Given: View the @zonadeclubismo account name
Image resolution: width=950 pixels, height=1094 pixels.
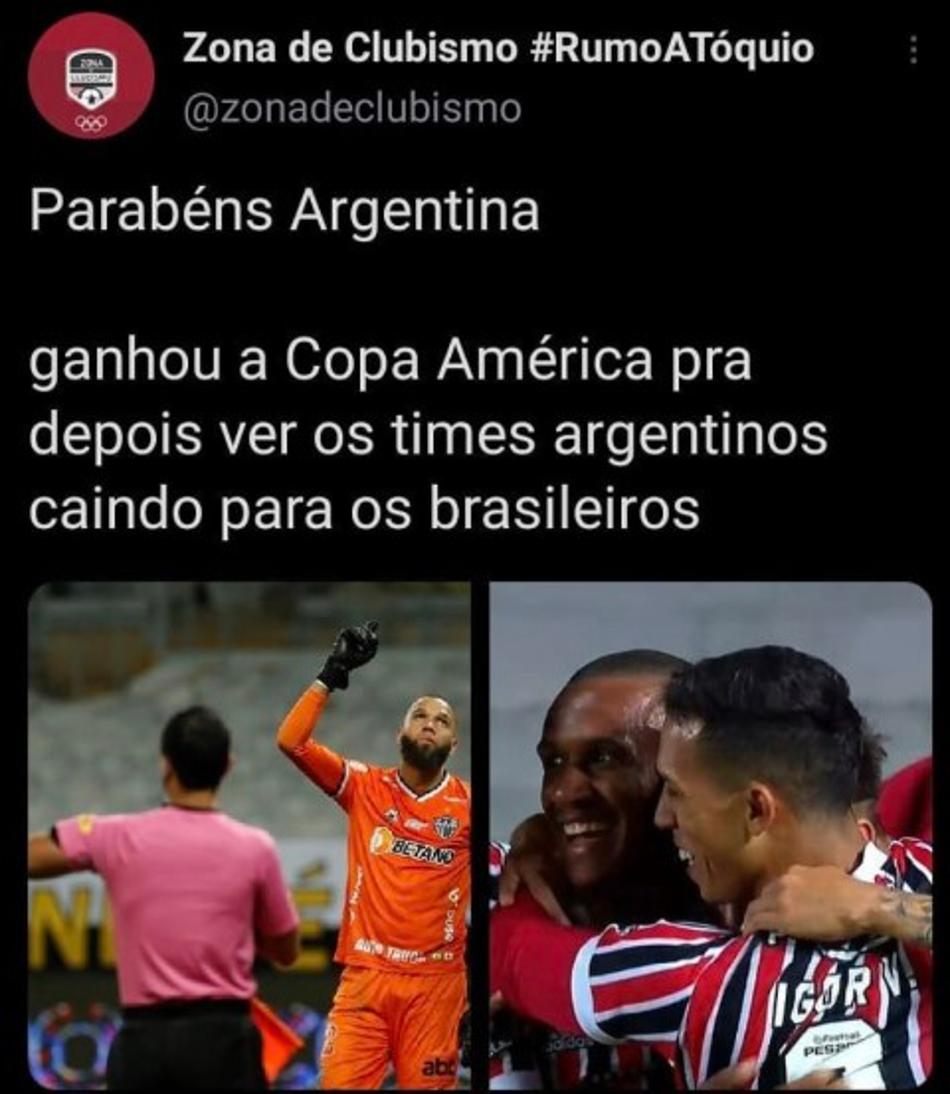Looking at the screenshot, I should 351,108.
